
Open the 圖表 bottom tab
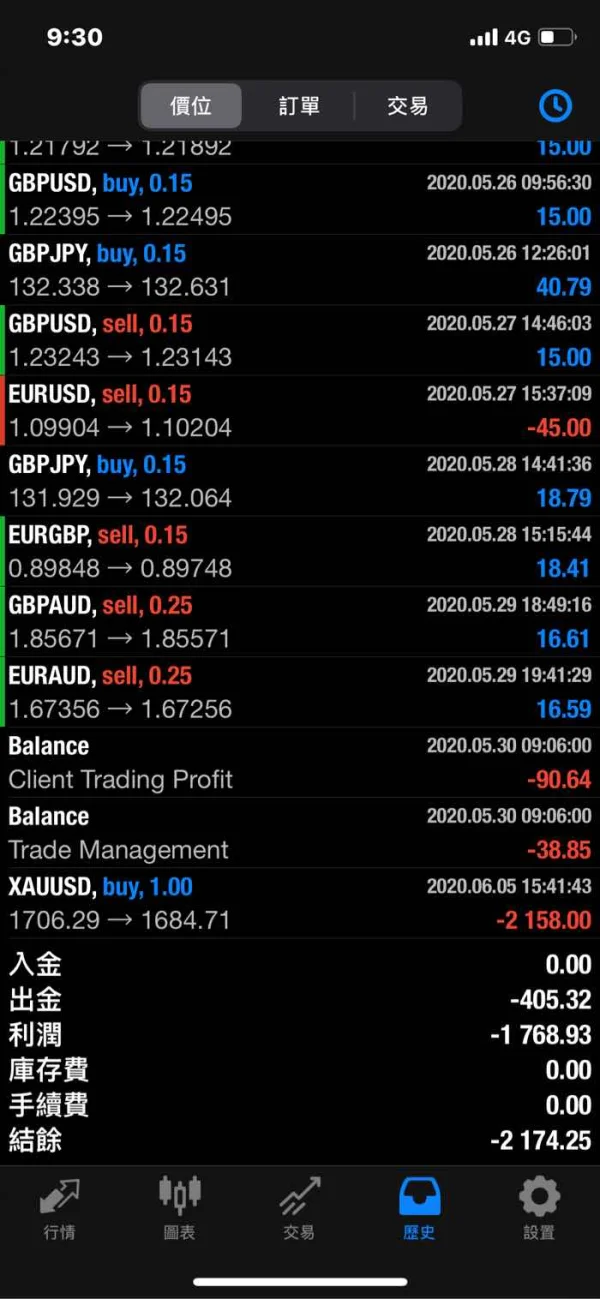(180, 1207)
